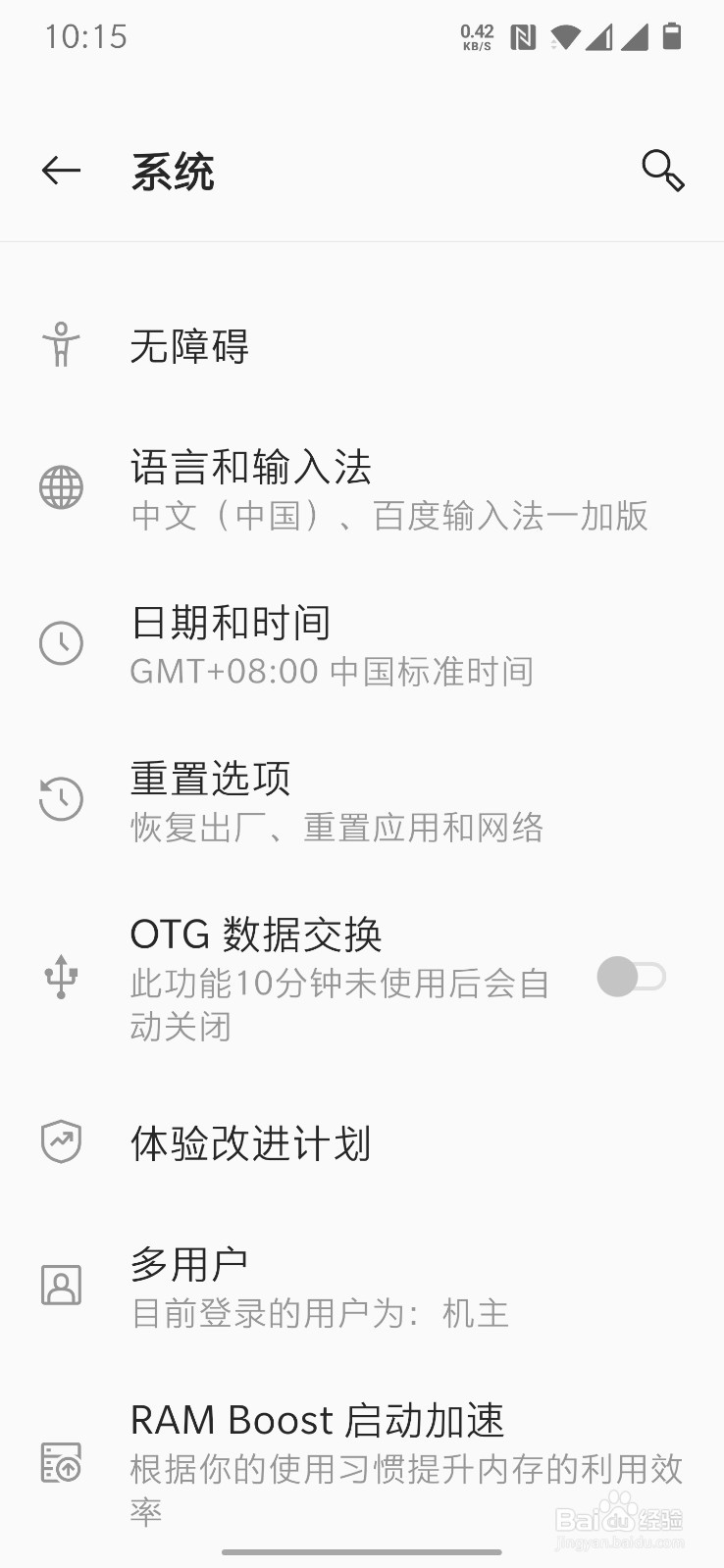Screen dimensions: 724x1568
Task: Open the accessibility (无障碍) person icon
Action: click(61, 345)
